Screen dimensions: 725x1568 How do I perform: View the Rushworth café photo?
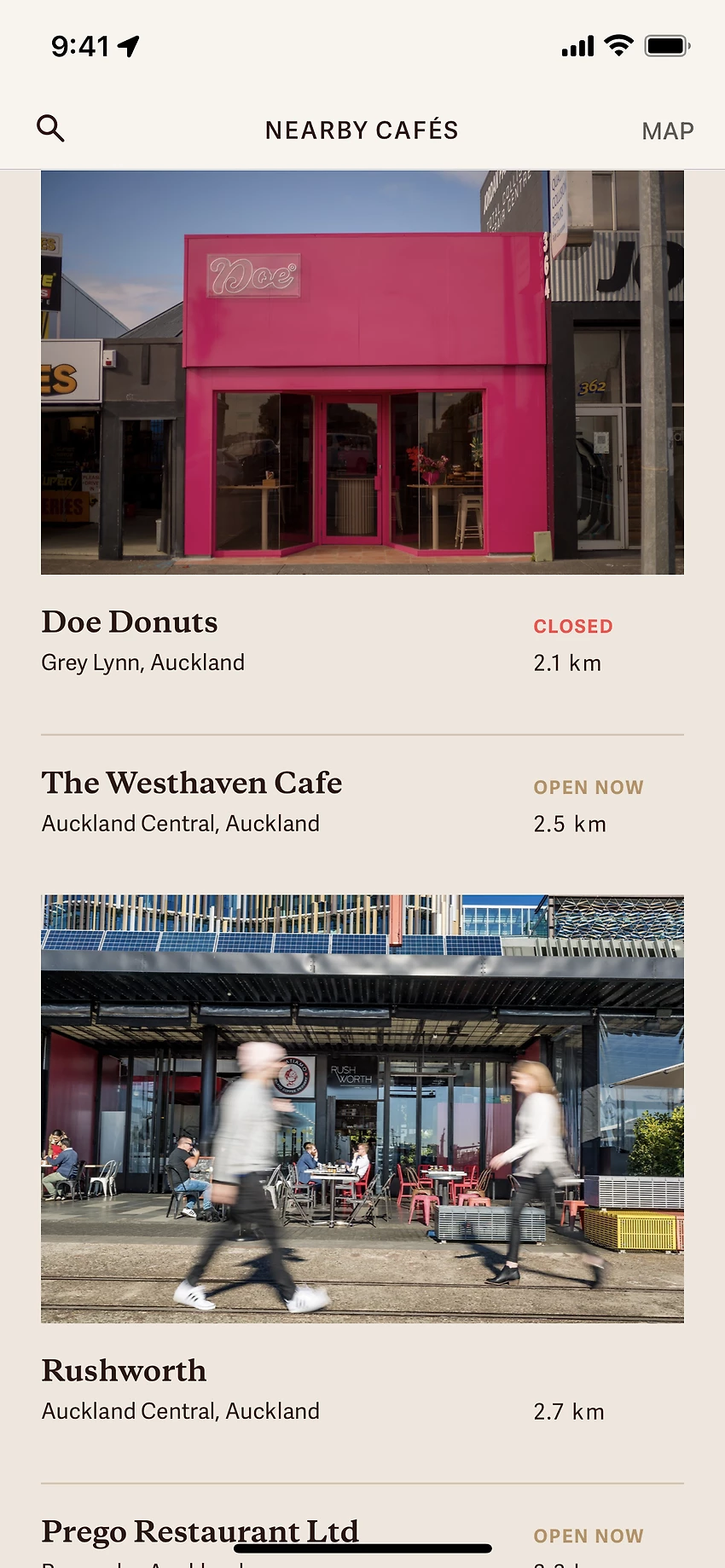coord(362,1108)
